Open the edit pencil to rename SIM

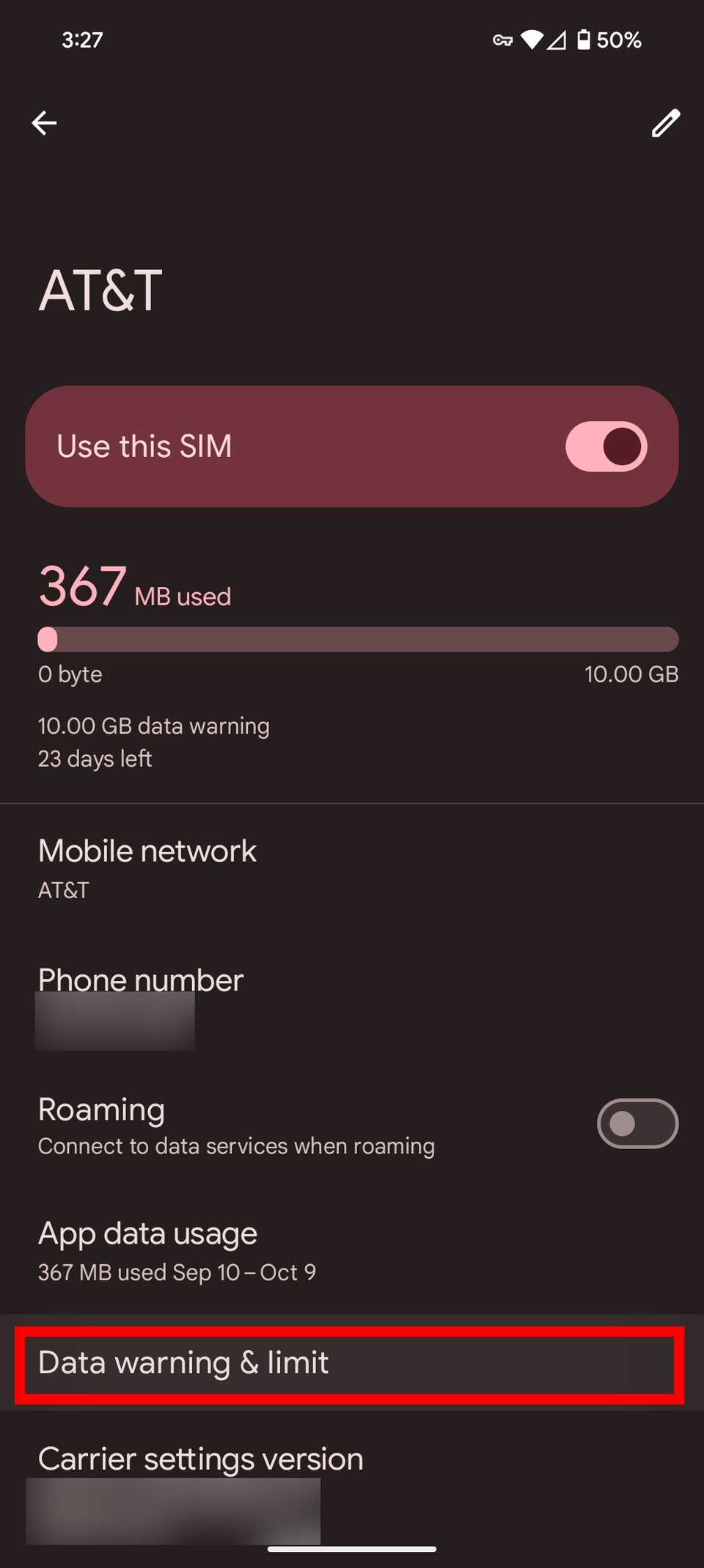666,123
